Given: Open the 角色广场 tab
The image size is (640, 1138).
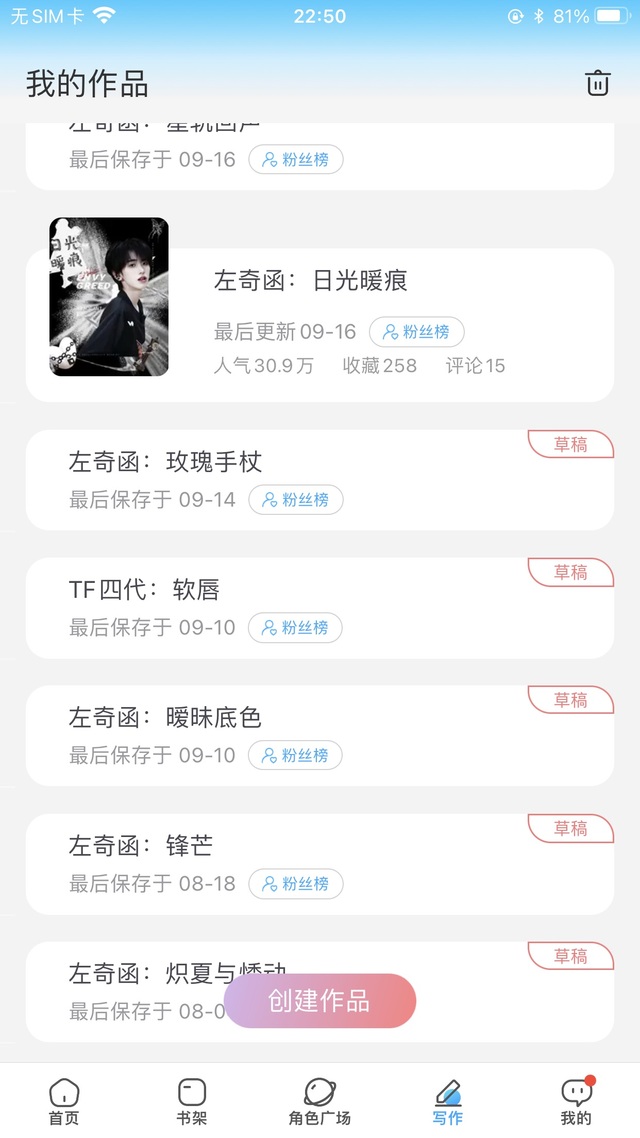Looking at the screenshot, I should tap(320, 1101).
